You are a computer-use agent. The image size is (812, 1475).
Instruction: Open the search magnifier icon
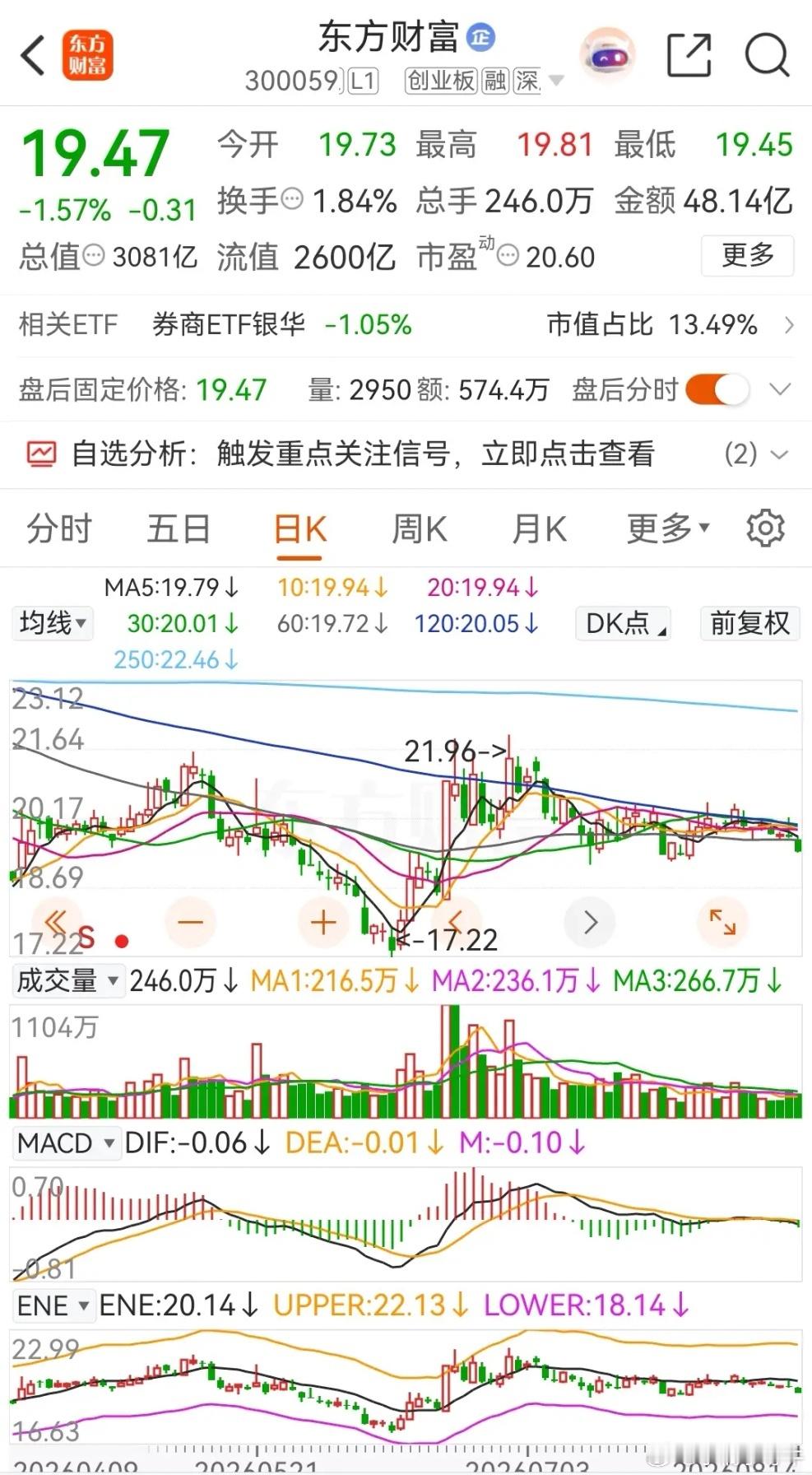coord(767,55)
